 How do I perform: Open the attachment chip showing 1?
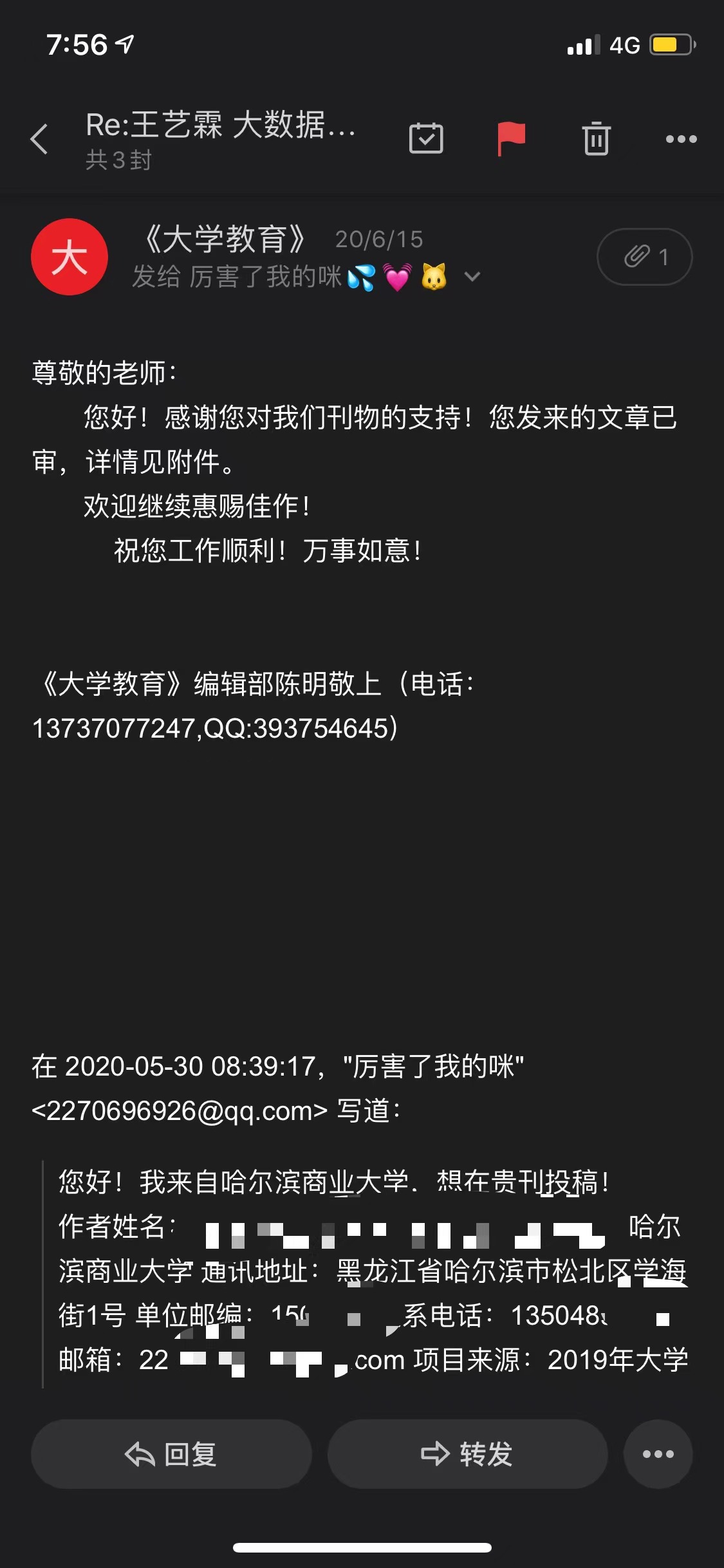[645, 257]
